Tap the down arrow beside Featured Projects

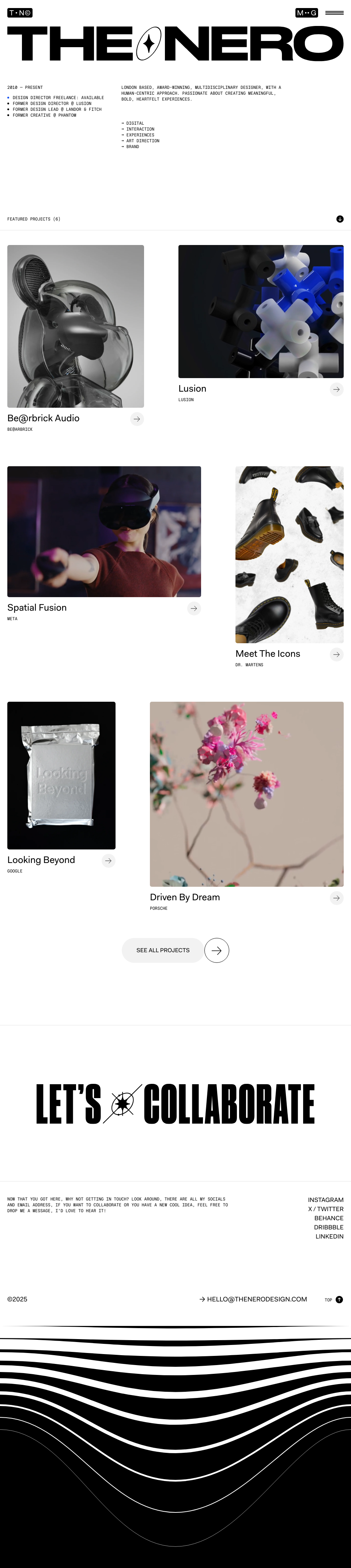tap(339, 219)
